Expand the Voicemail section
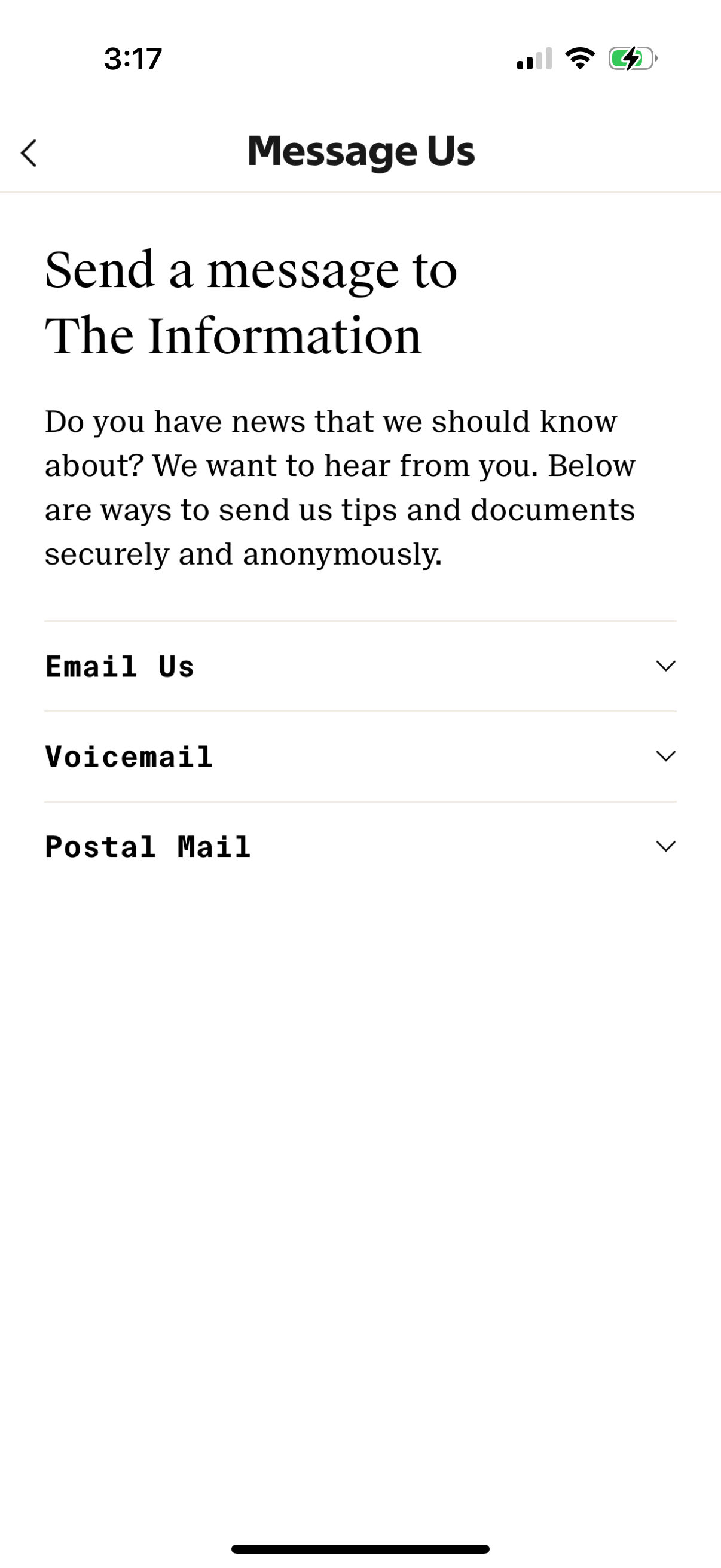Screen dimensions: 721x1568 pyautogui.click(x=360, y=756)
